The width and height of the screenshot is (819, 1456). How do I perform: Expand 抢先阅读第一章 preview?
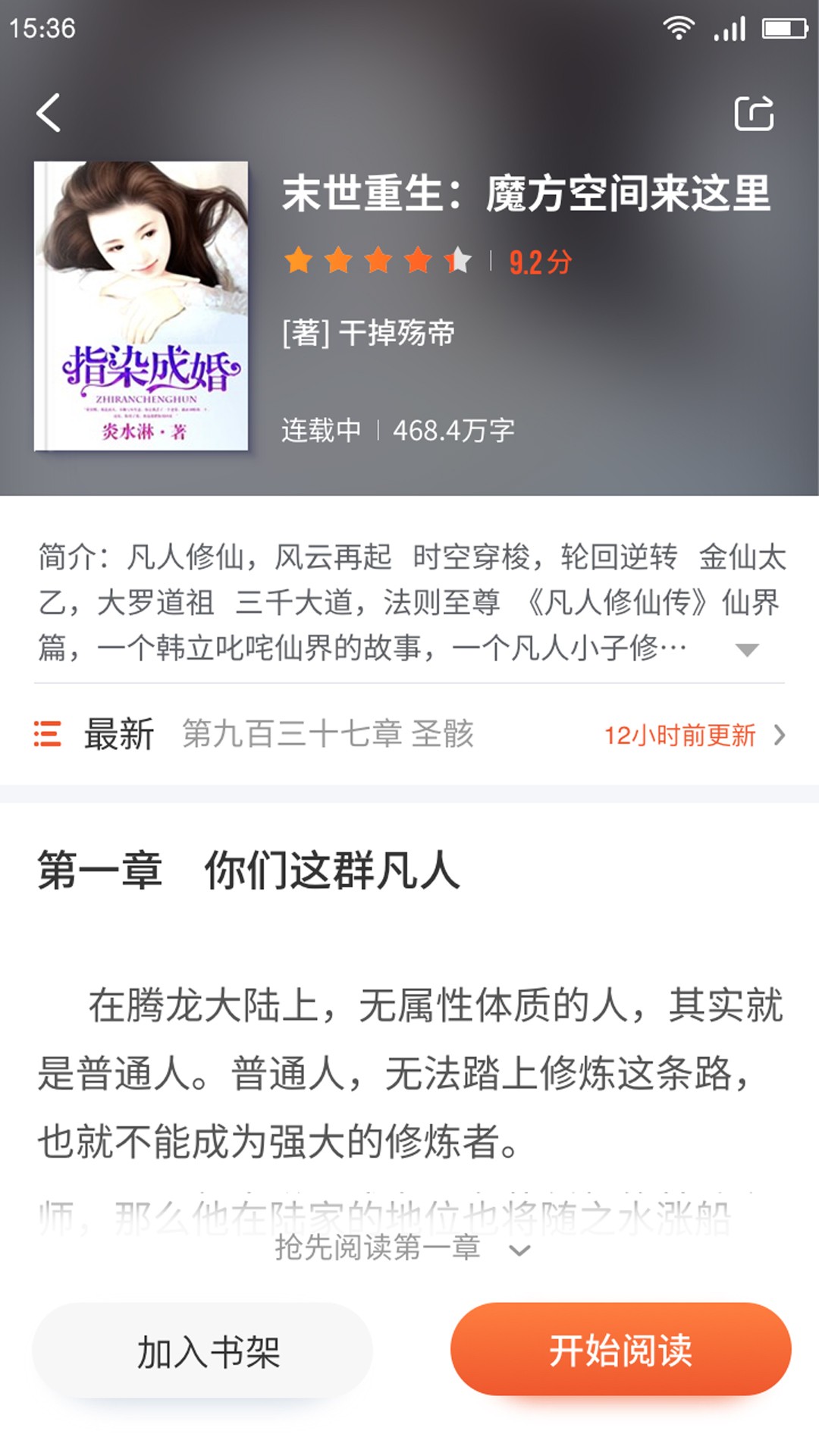coord(402,1247)
